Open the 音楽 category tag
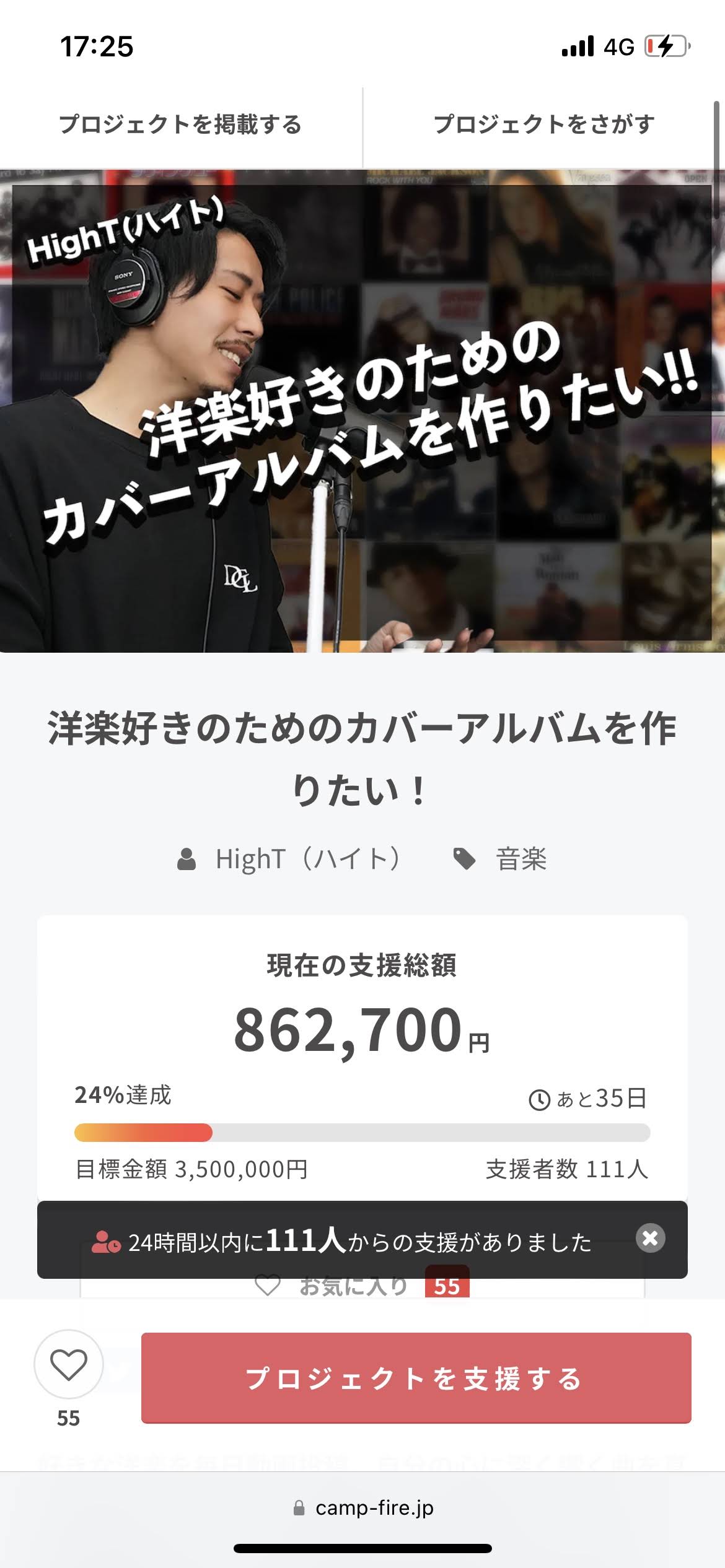The height and width of the screenshot is (1568, 725). point(521,859)
